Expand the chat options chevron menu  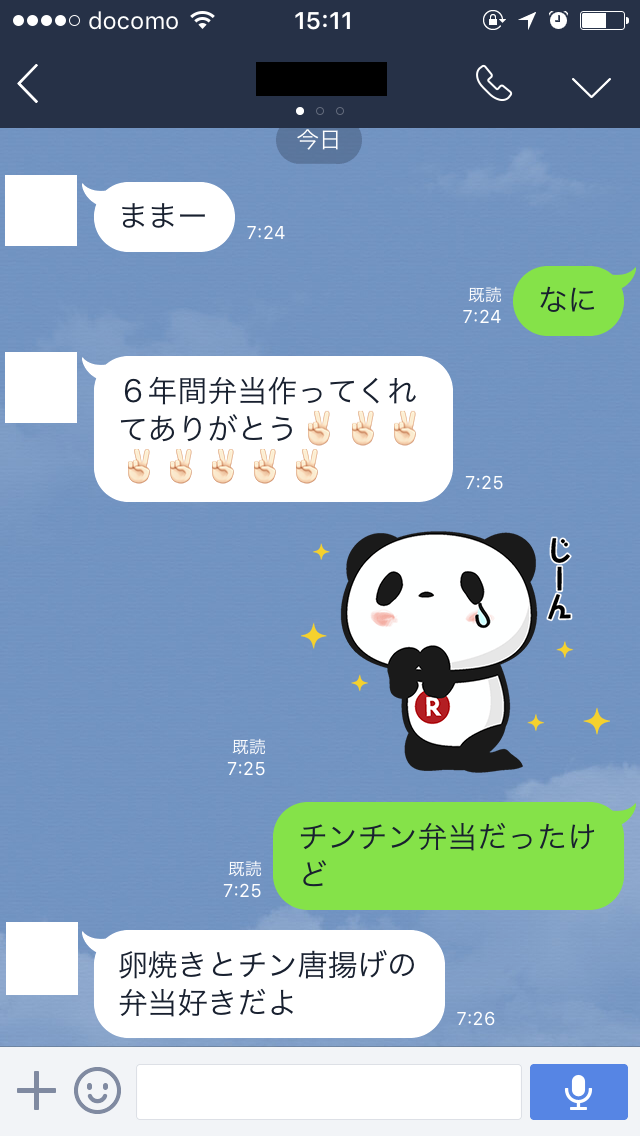pos(591,86)
